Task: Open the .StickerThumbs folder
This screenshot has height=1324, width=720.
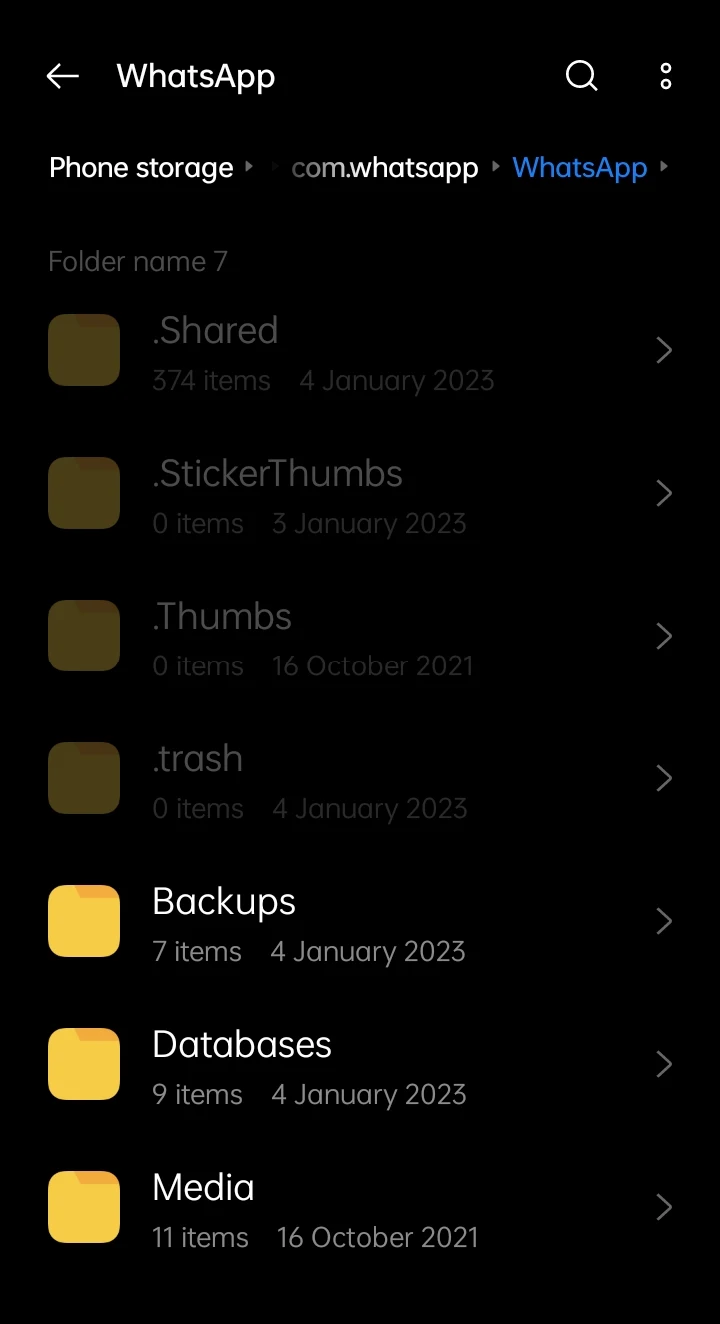Action: pyautogui.click(x=360, y=494)
